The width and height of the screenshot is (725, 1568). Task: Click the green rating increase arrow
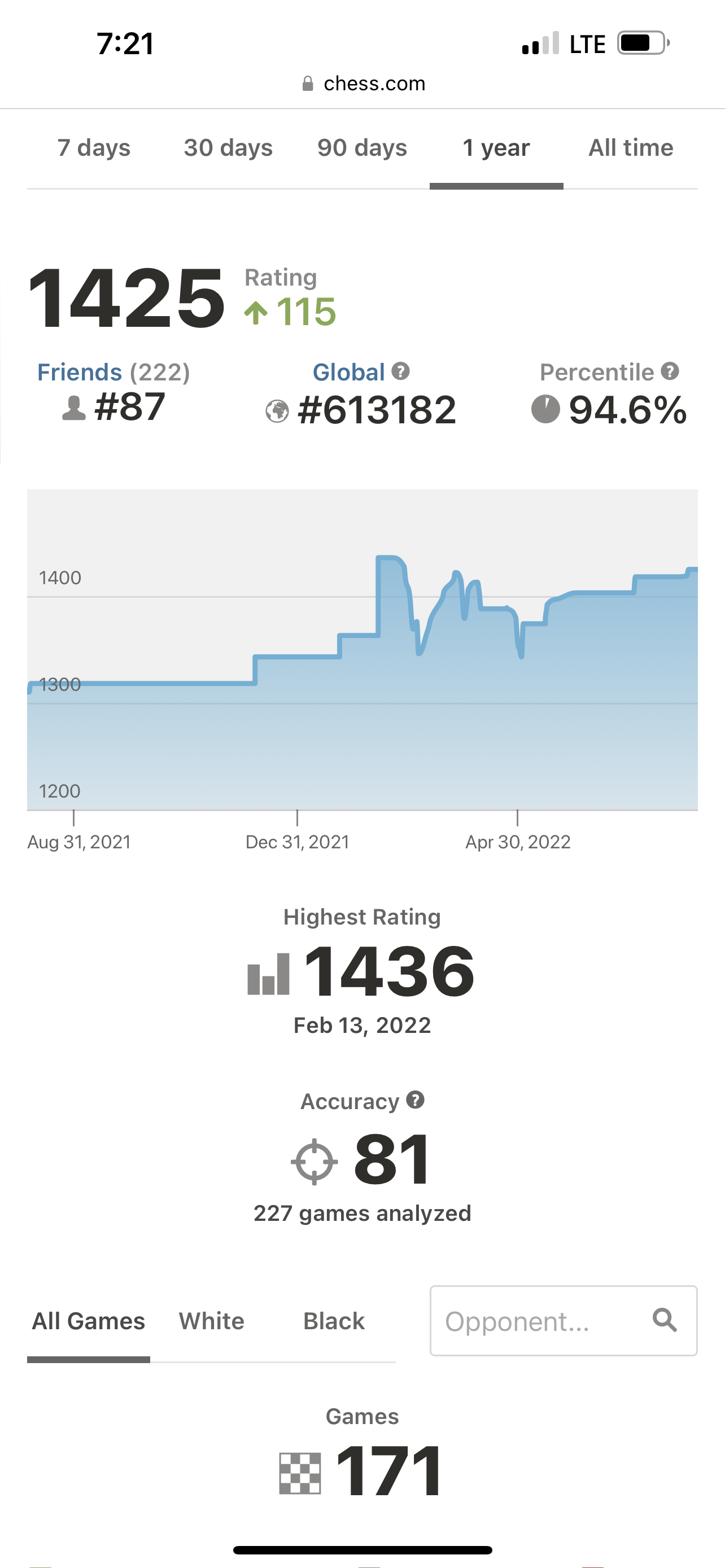coord(258,312)
